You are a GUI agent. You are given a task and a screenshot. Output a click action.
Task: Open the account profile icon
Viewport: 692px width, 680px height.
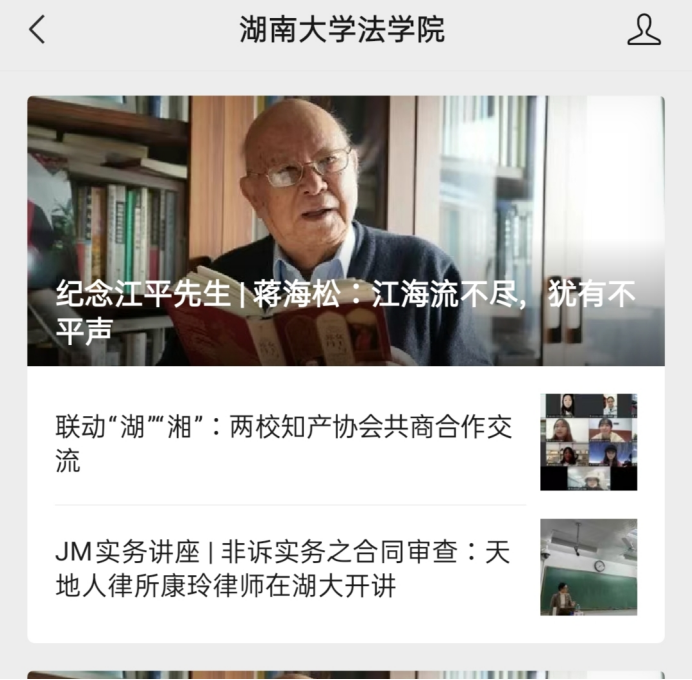pos(643,30)
